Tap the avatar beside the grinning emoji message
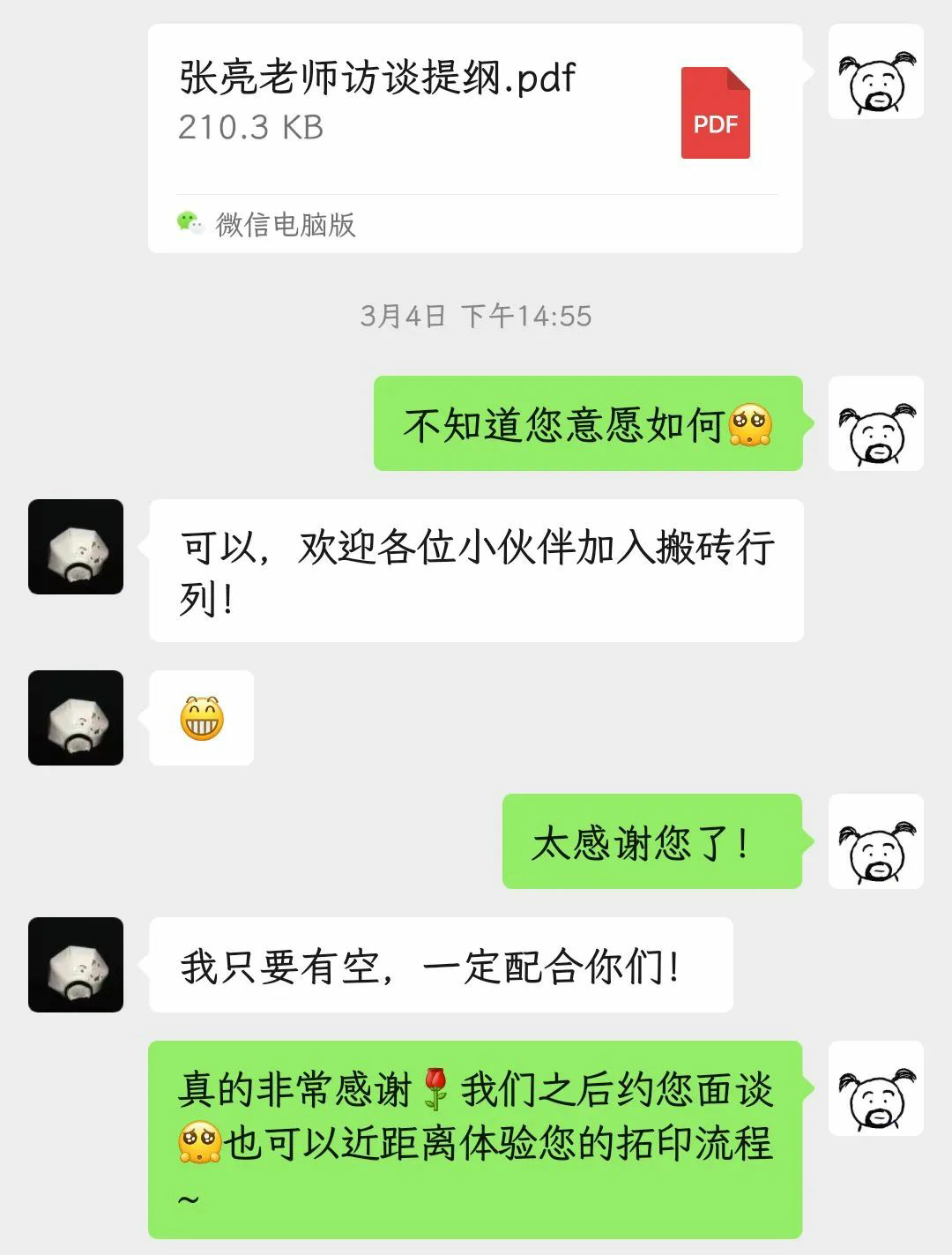The image size is (952, 1255). [x=76, y=718]
